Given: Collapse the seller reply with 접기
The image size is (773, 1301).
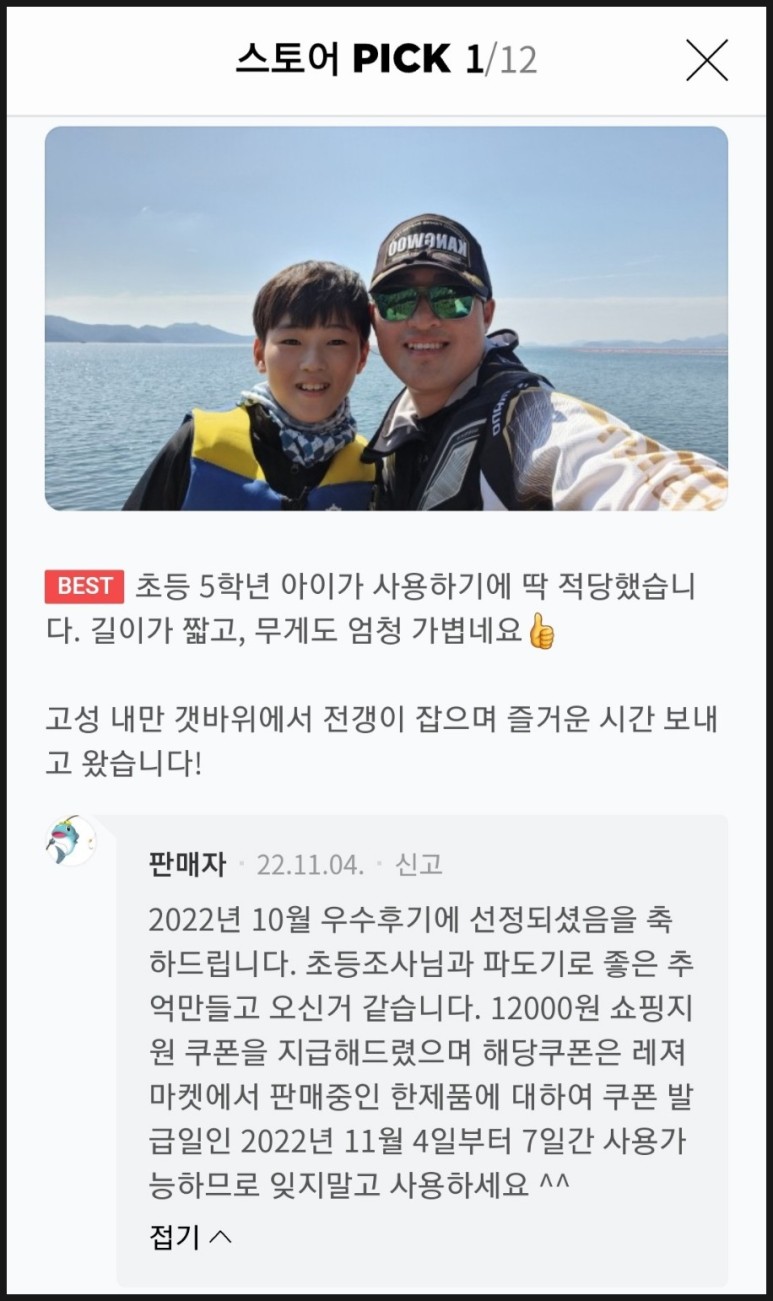Looking at the screenshot, I should click(189, 1237).
